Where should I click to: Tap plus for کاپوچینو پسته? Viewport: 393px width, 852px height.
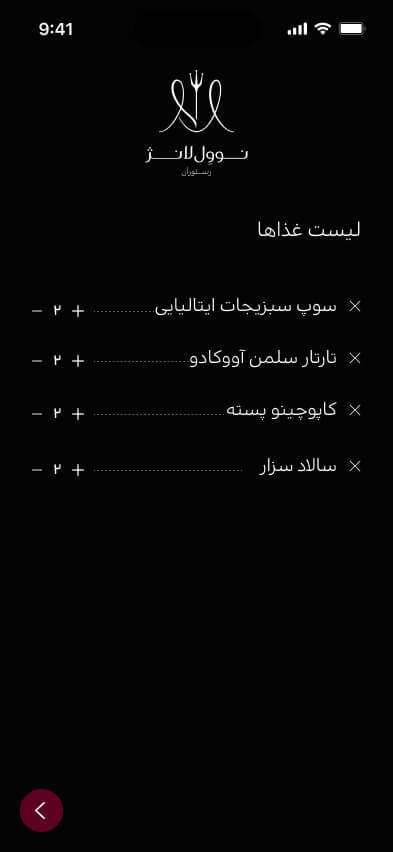[78, 414]
